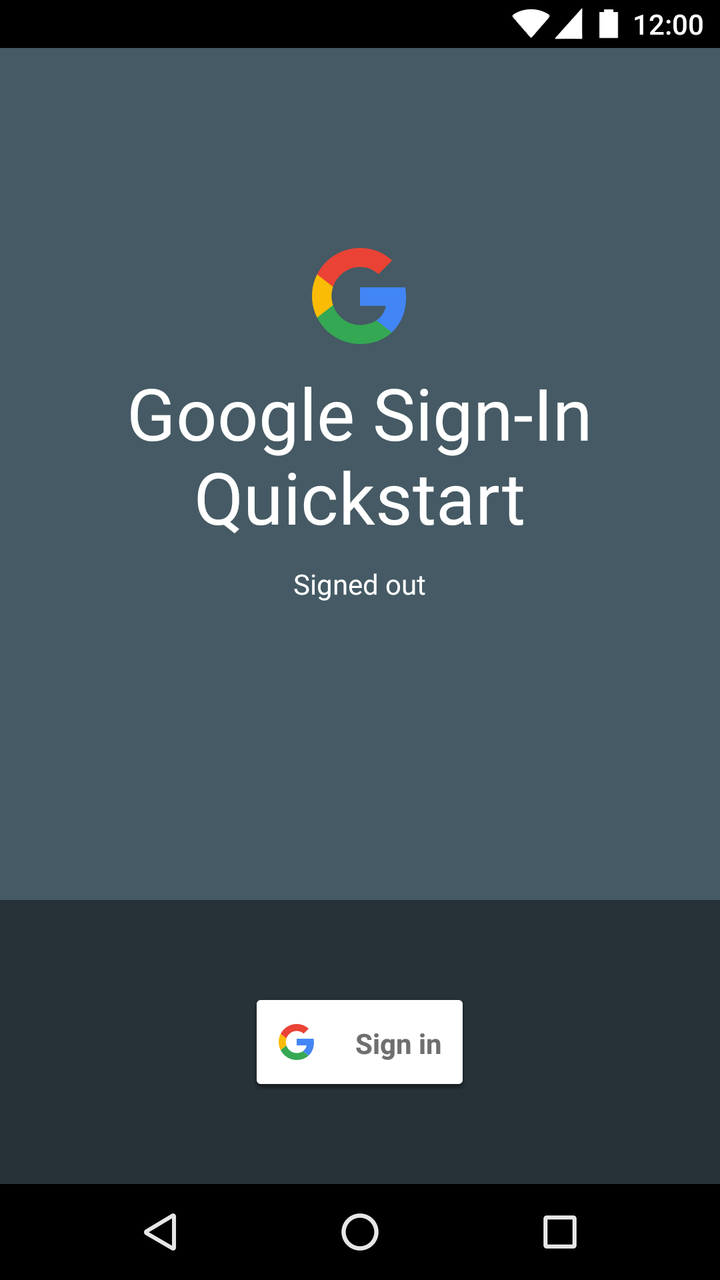Image resolution: width=720 pixels, height=1280 pixels.
Task: Return to the home screen
Action: (x=360, y=1232)
